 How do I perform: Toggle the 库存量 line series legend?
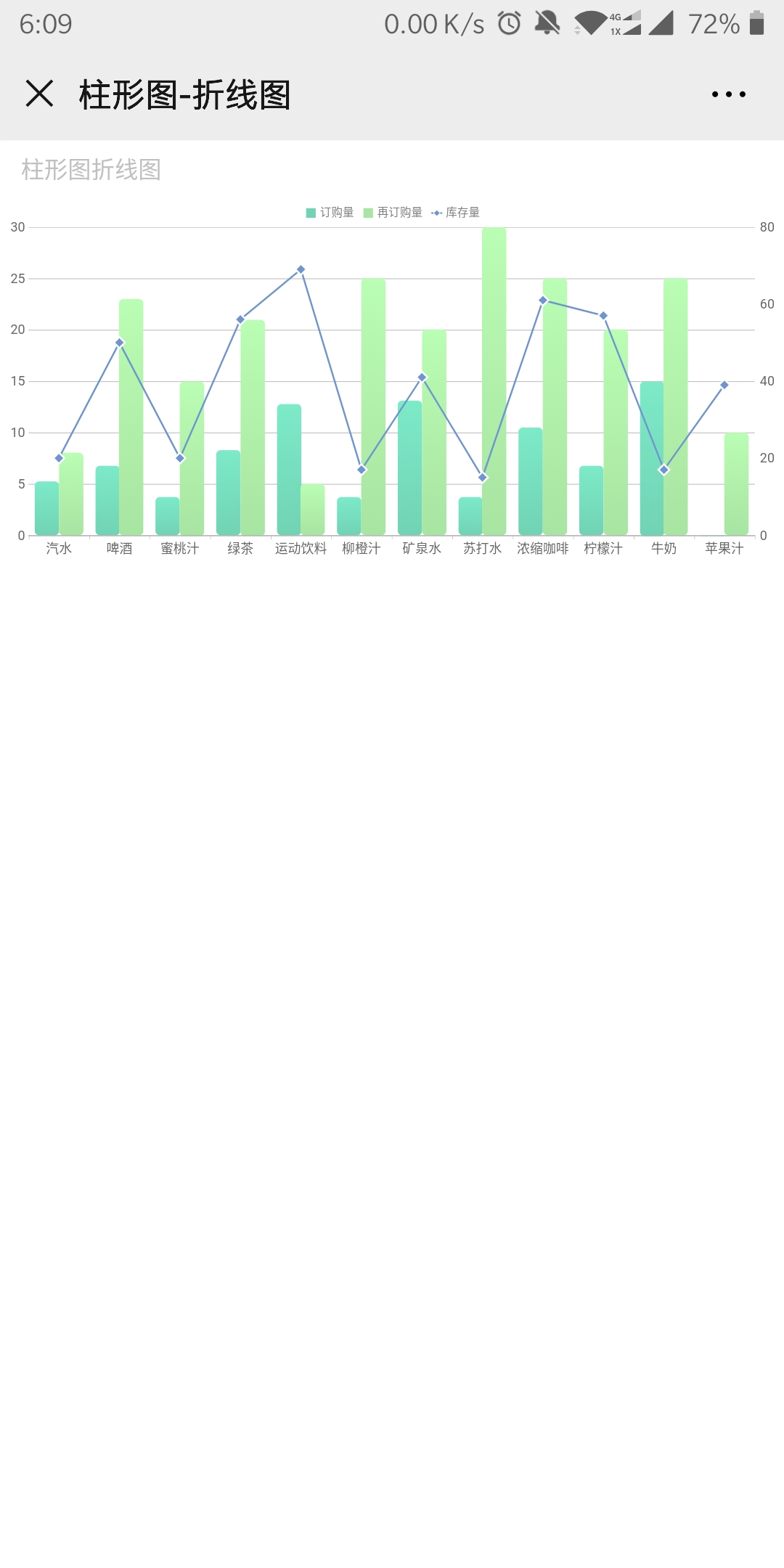click(x=456, y=213)
